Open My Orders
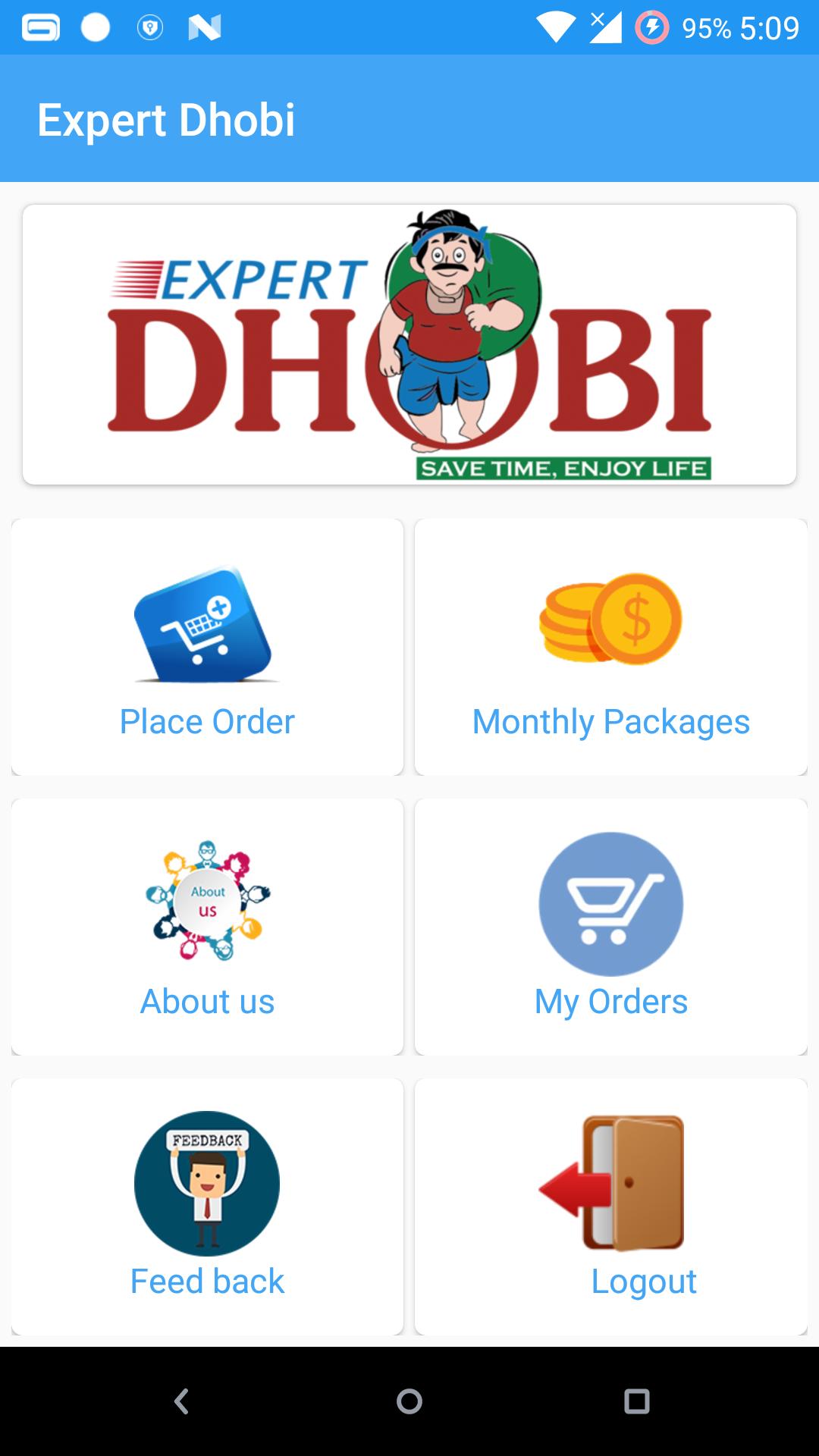 (x=610, y=1000)
